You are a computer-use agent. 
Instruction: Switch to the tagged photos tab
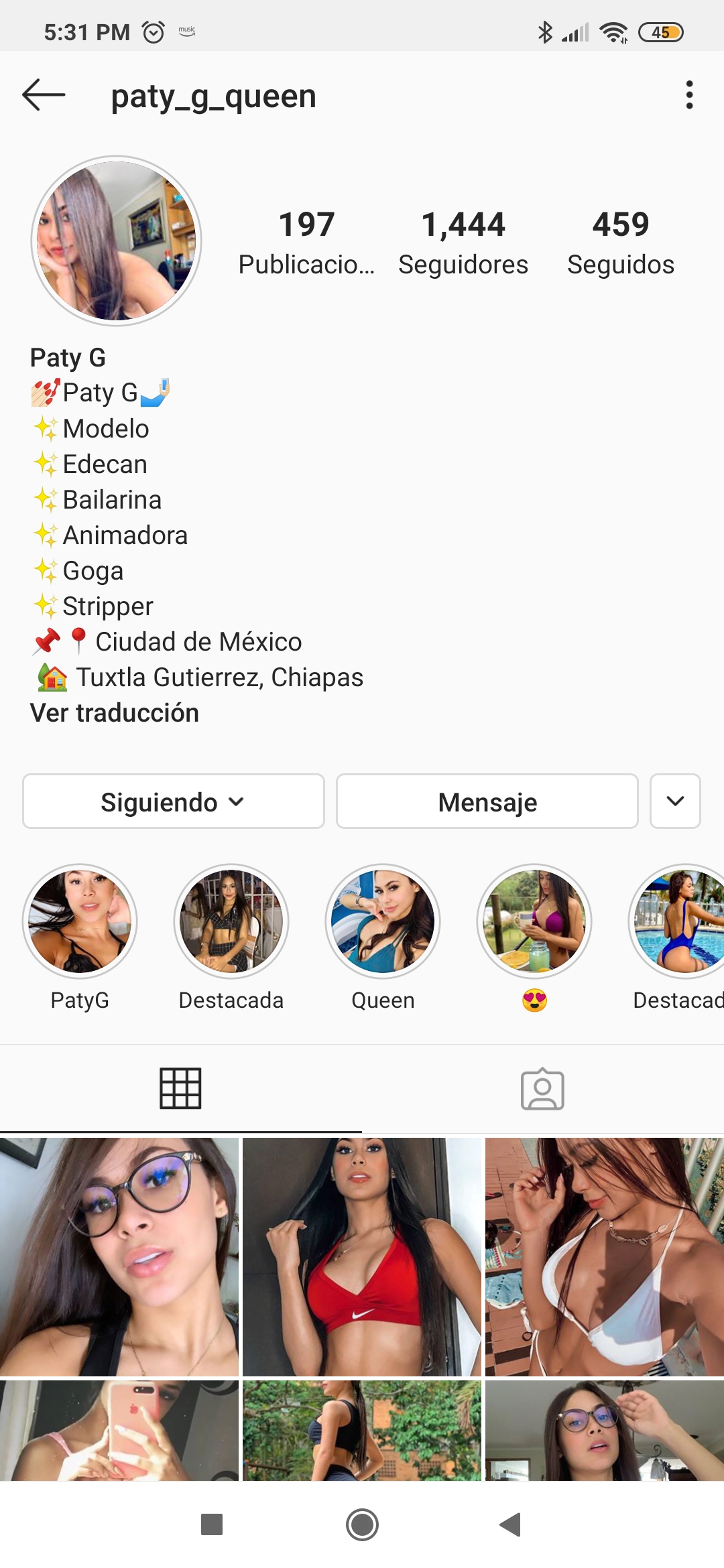pyautogui.click(x=542, y=1088)
